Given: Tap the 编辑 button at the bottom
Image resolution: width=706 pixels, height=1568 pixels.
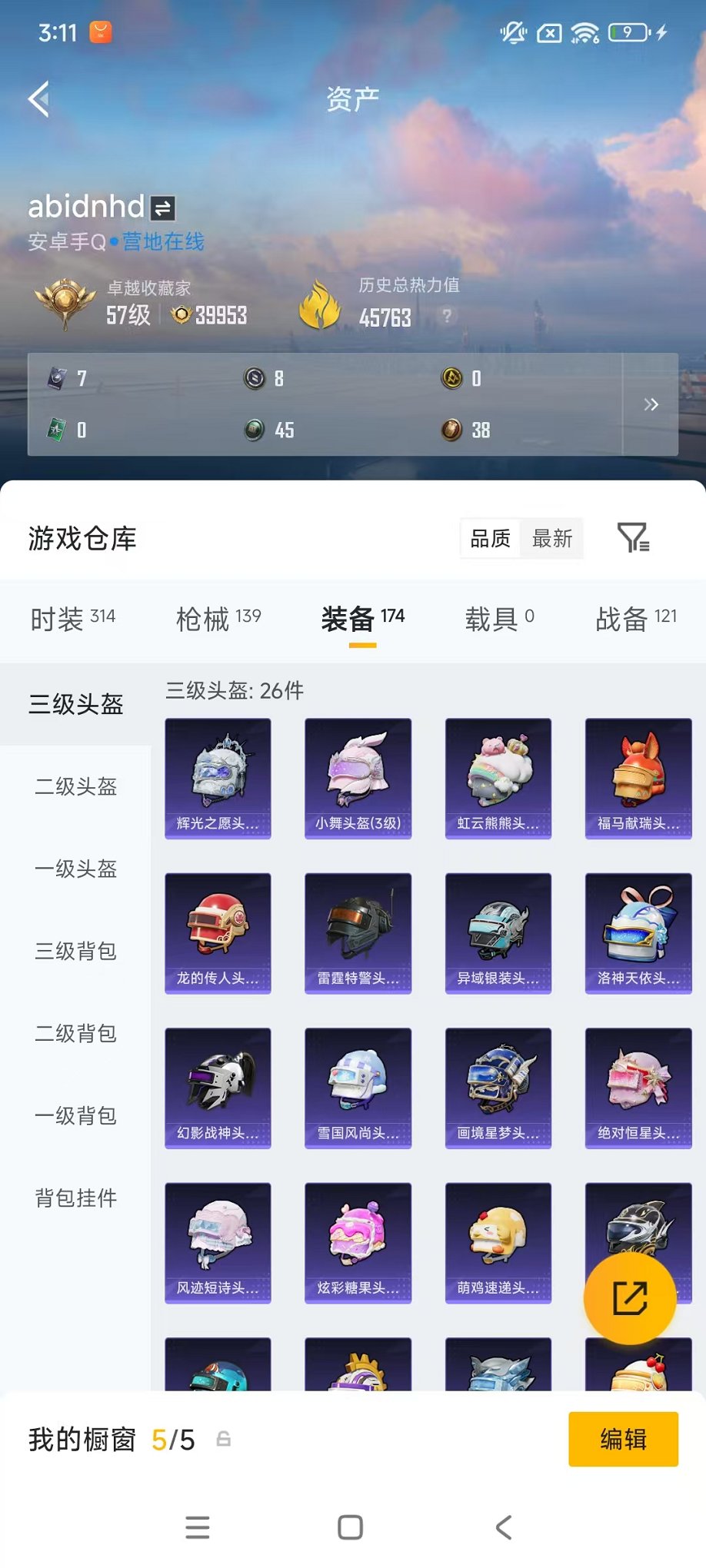Looking at the screenshot, I should pos(624,1438).
